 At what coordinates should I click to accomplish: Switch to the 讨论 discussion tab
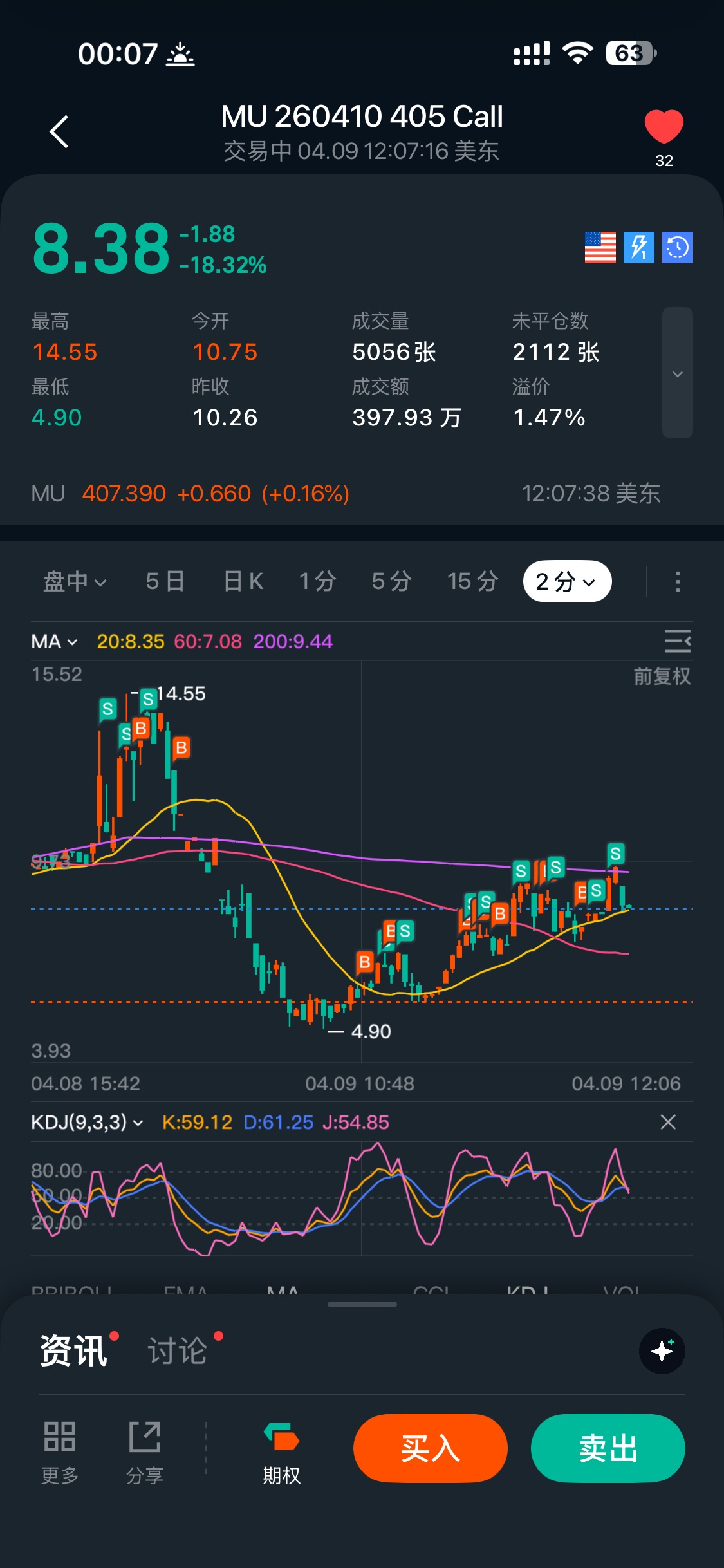coord(178,1350)
